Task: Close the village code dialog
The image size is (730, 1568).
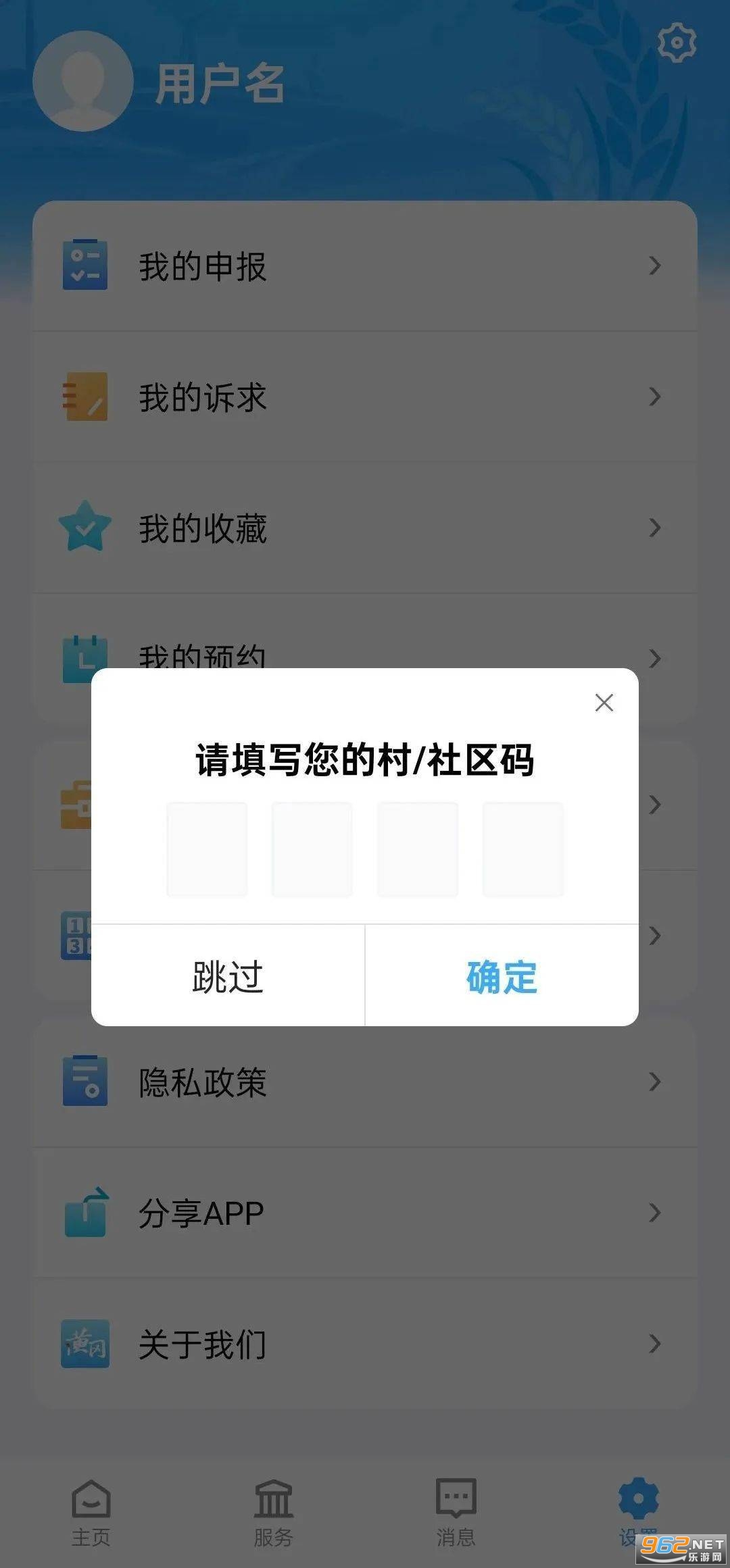Action: (x=604, y=703)
